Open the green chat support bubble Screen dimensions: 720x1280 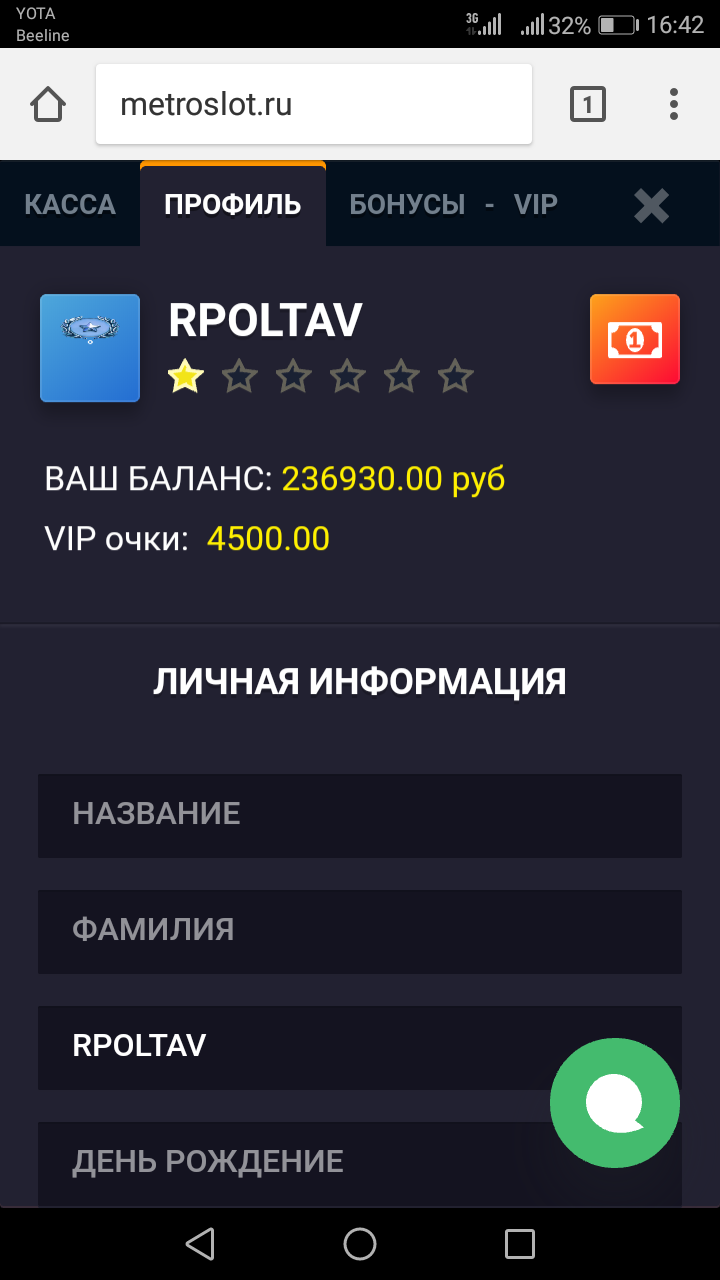(x=614, y=1102)
